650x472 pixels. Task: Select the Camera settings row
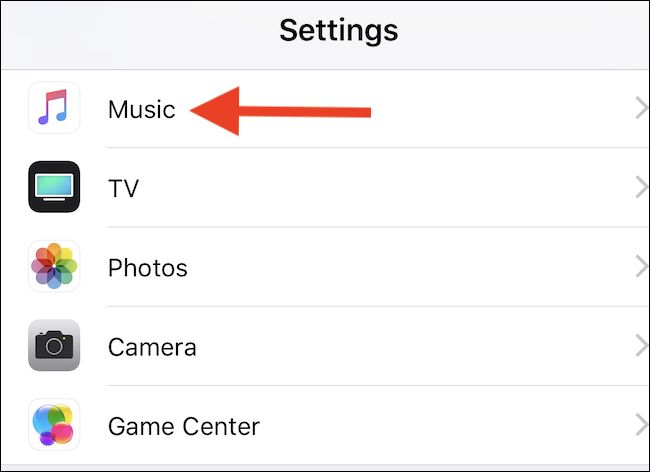pyautogui.click(x=152, y=347)
